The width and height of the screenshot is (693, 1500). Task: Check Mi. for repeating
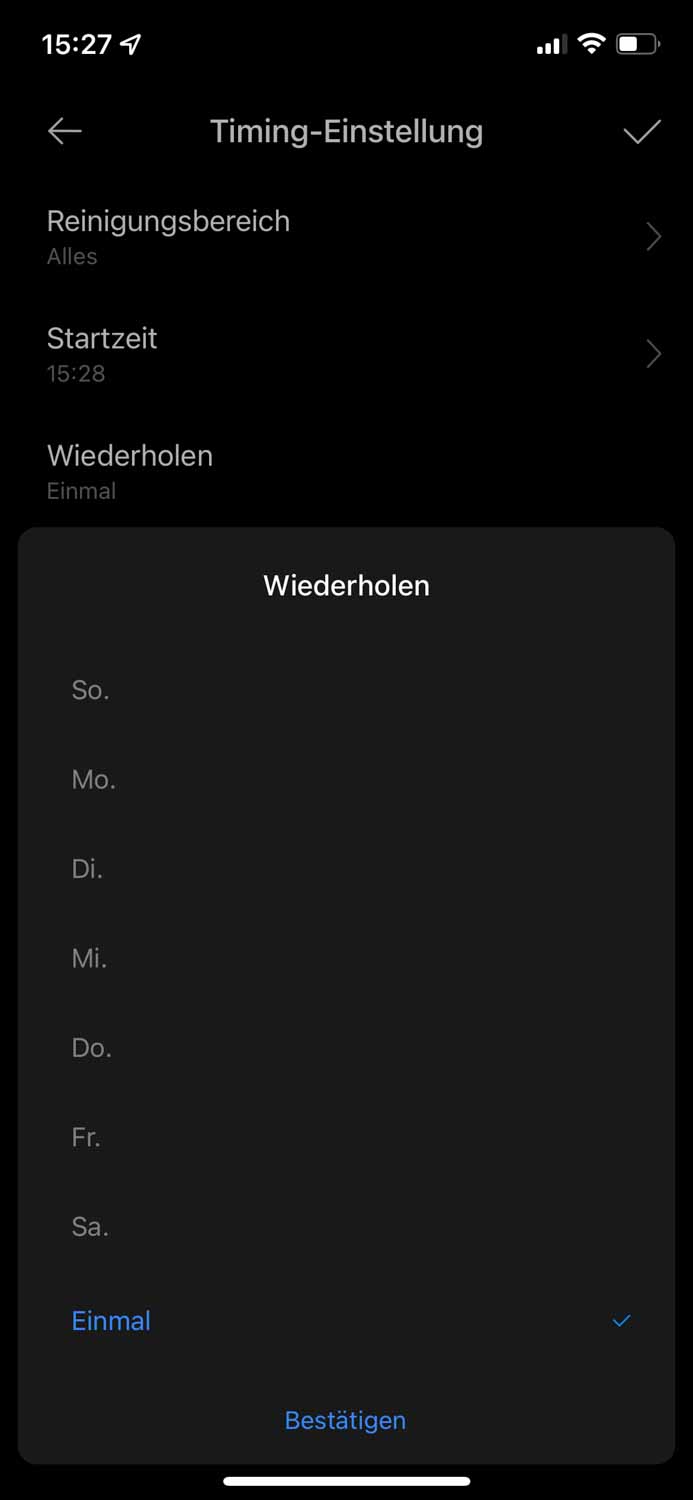click(x=346, y=958)
